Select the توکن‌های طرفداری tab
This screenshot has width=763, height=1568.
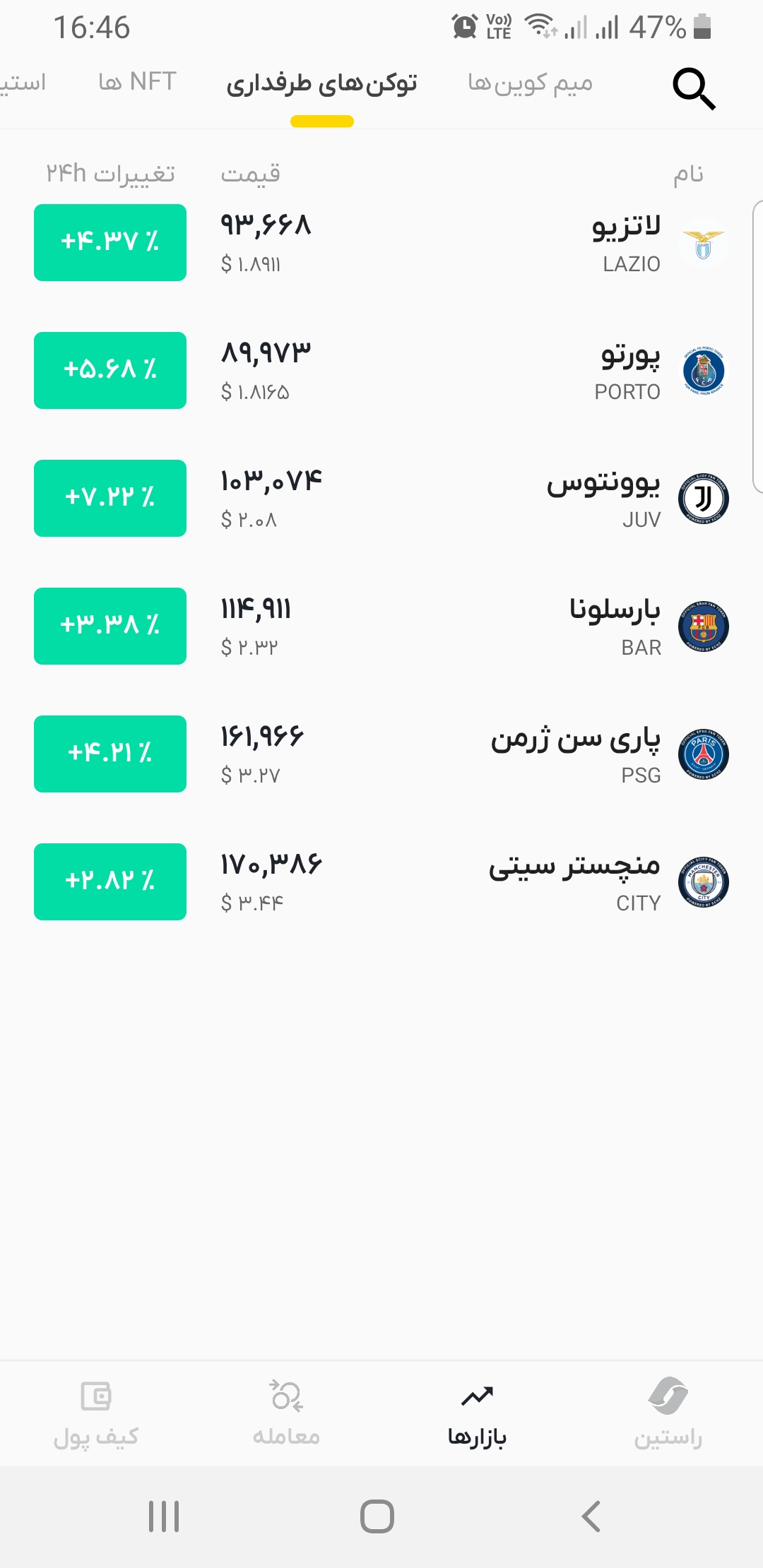[x=321, y=85]
